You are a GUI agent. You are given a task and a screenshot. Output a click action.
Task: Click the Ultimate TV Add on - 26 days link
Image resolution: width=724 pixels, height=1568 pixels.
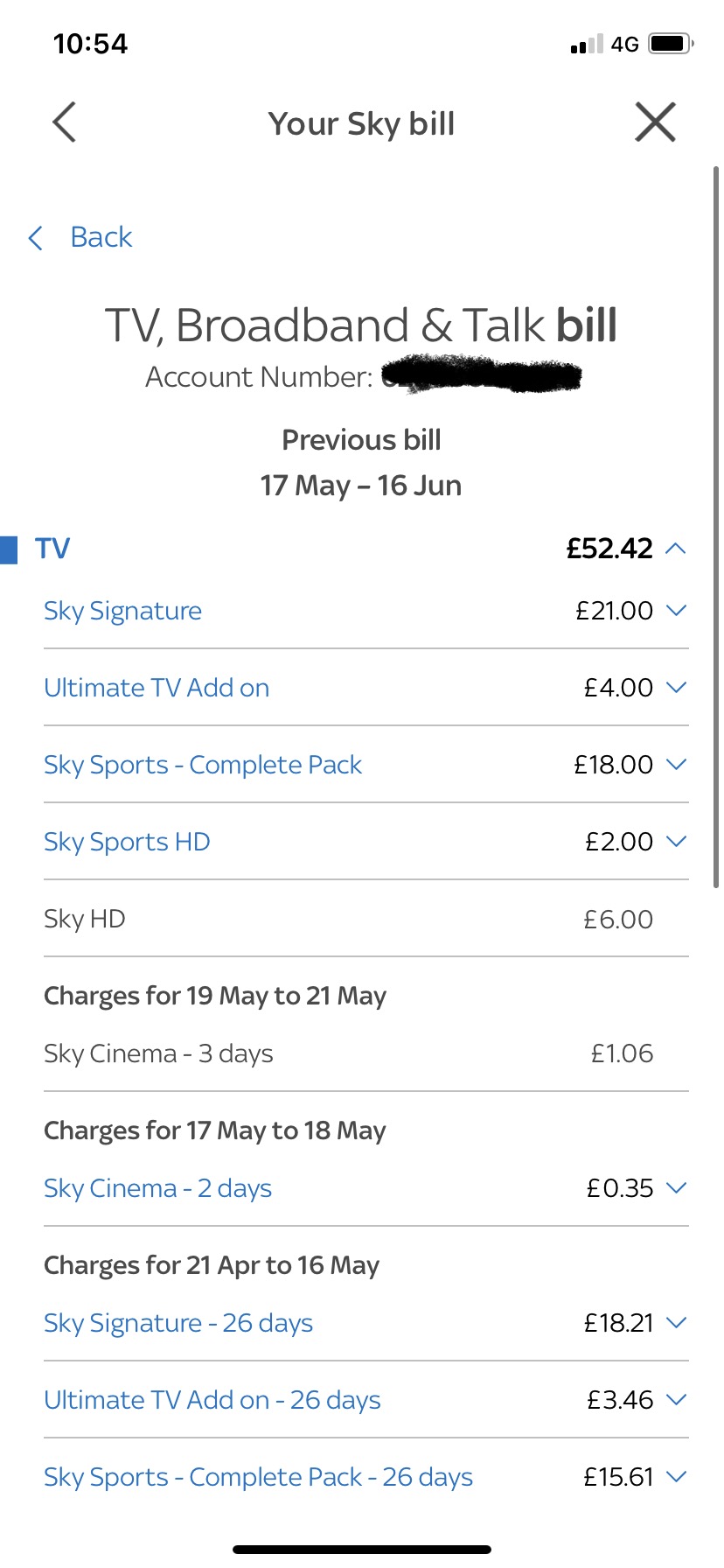pos(212,1399)
